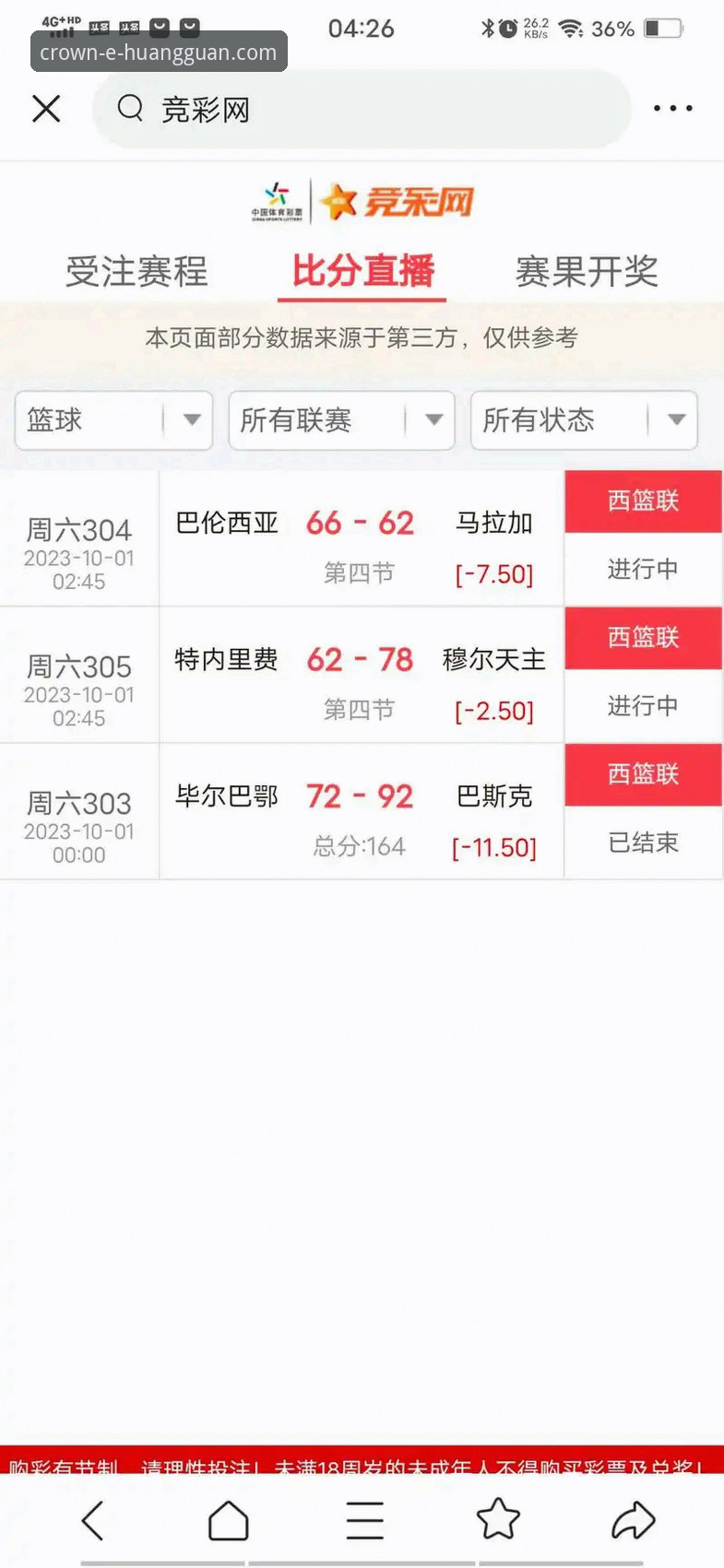Share this page via the arrow icon
The height and width of the screenshot is (1568, 724).
pos(633,1520)
